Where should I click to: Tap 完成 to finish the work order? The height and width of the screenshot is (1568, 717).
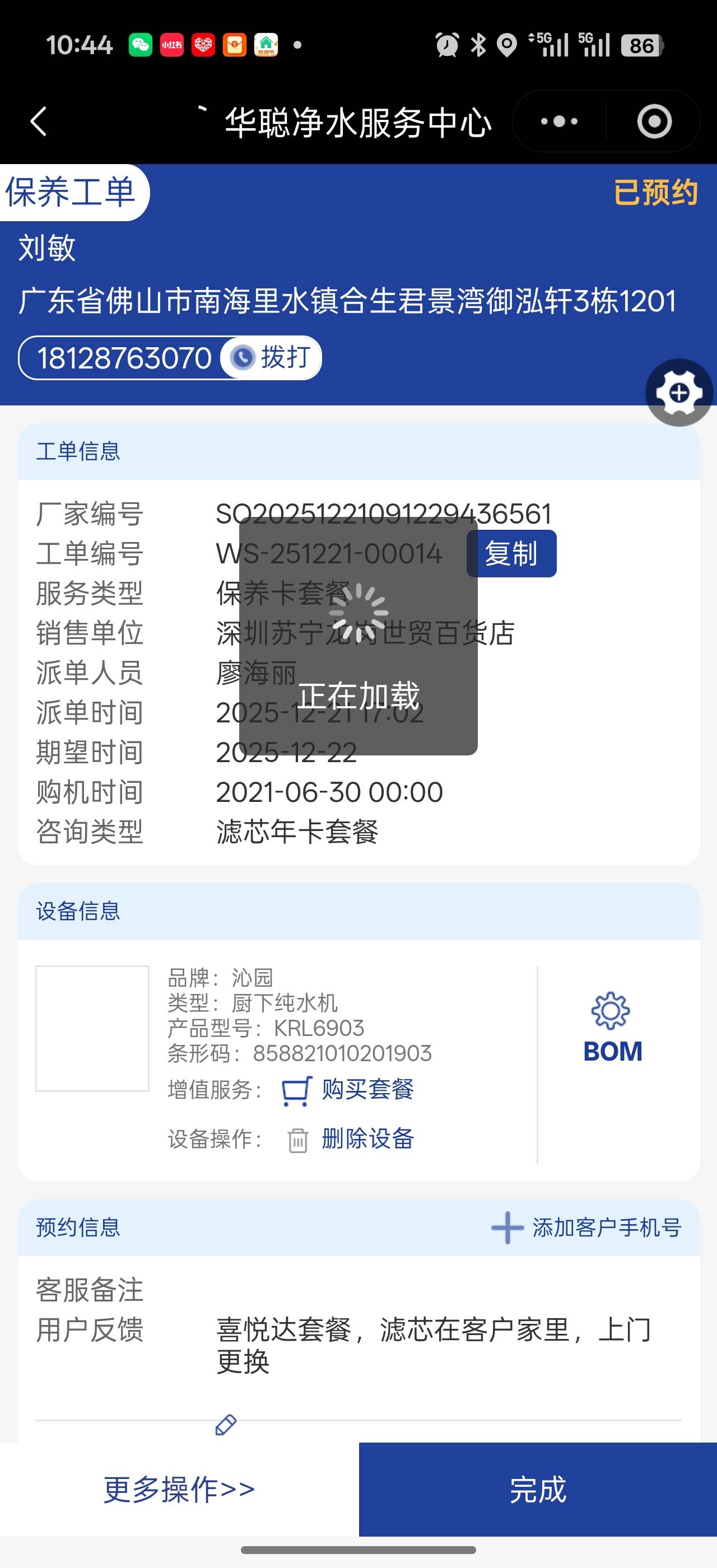click(x=537, y=1490)
